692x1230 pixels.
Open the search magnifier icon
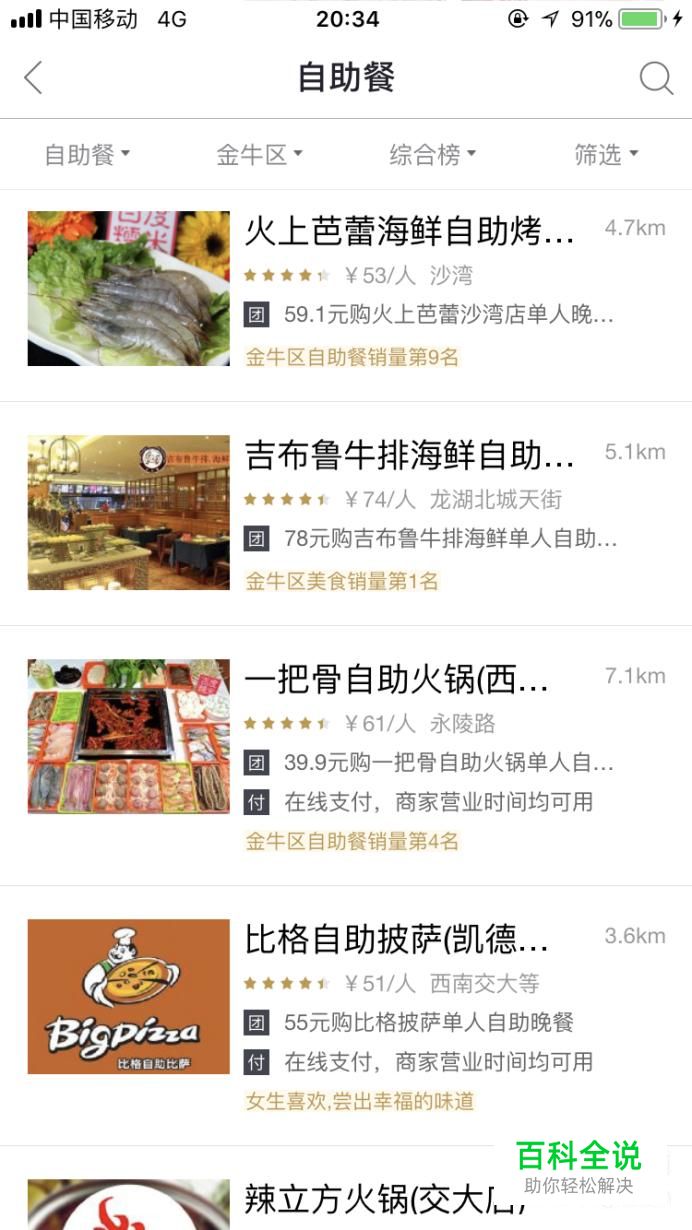656,78
